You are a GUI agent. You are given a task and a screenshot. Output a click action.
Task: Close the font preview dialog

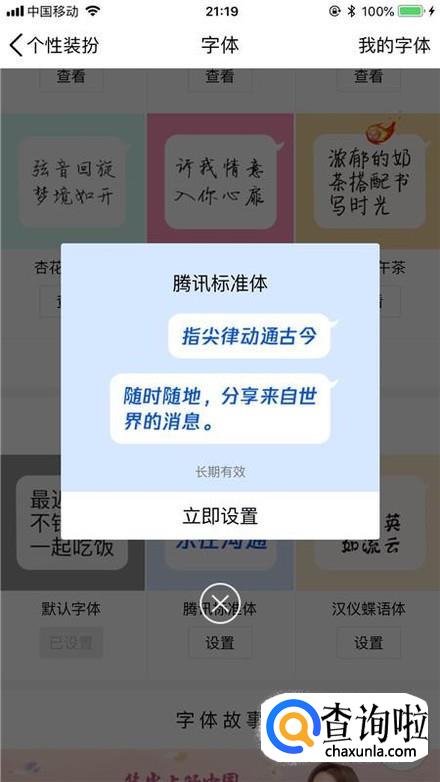click(x=220, y=603)
